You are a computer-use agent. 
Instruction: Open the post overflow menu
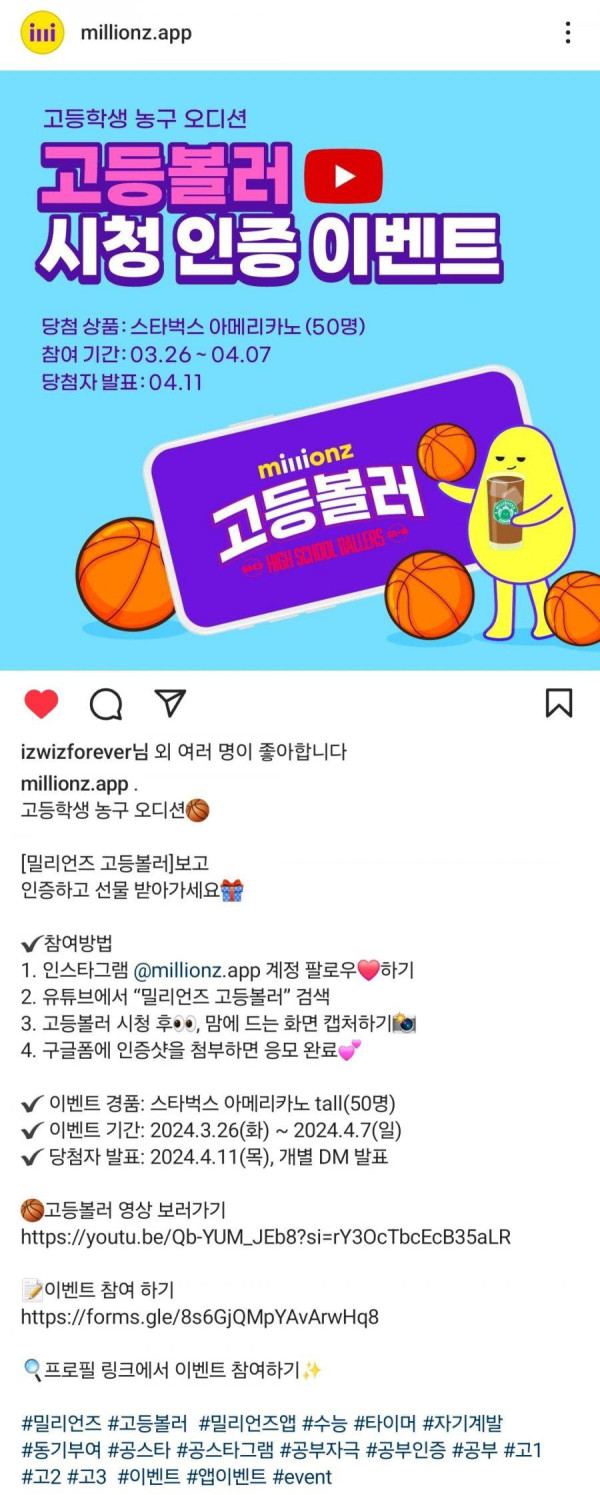(x=567, y=33)
